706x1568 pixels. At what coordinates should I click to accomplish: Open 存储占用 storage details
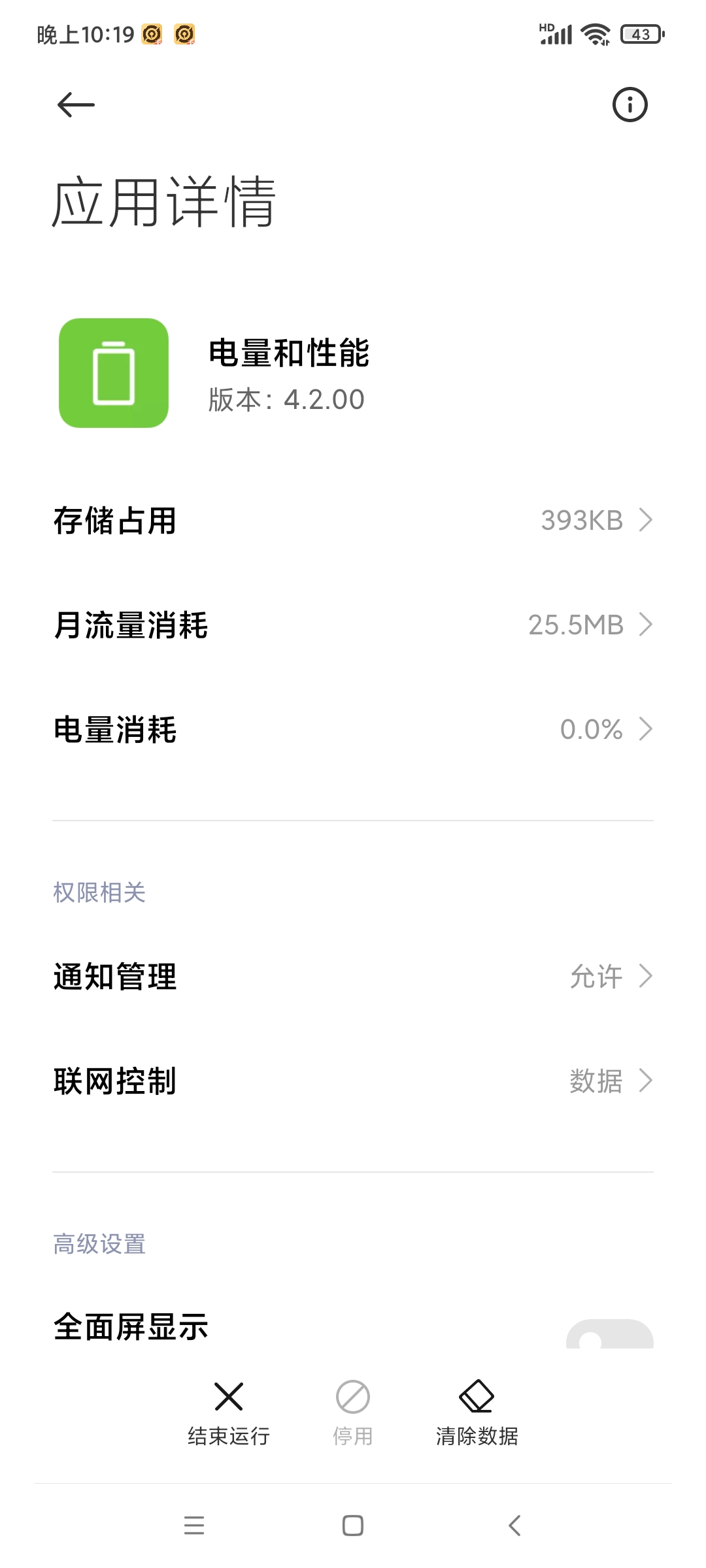click(x=353, y=521)
